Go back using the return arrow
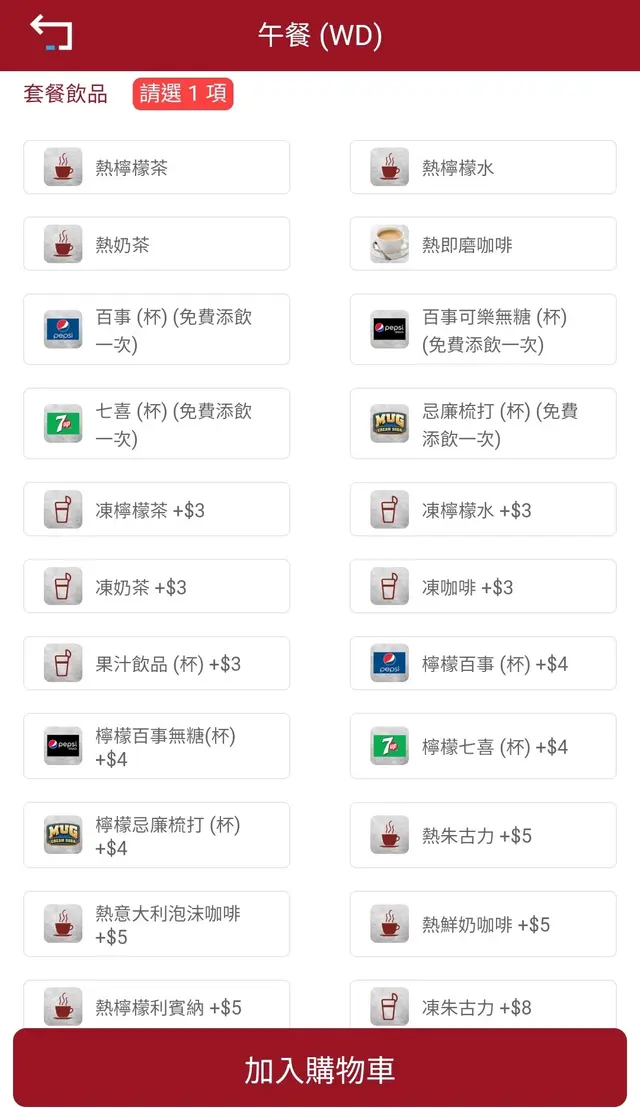This screenshot has width=640, height=1110. pyautogui.click(x=51, y=32)
